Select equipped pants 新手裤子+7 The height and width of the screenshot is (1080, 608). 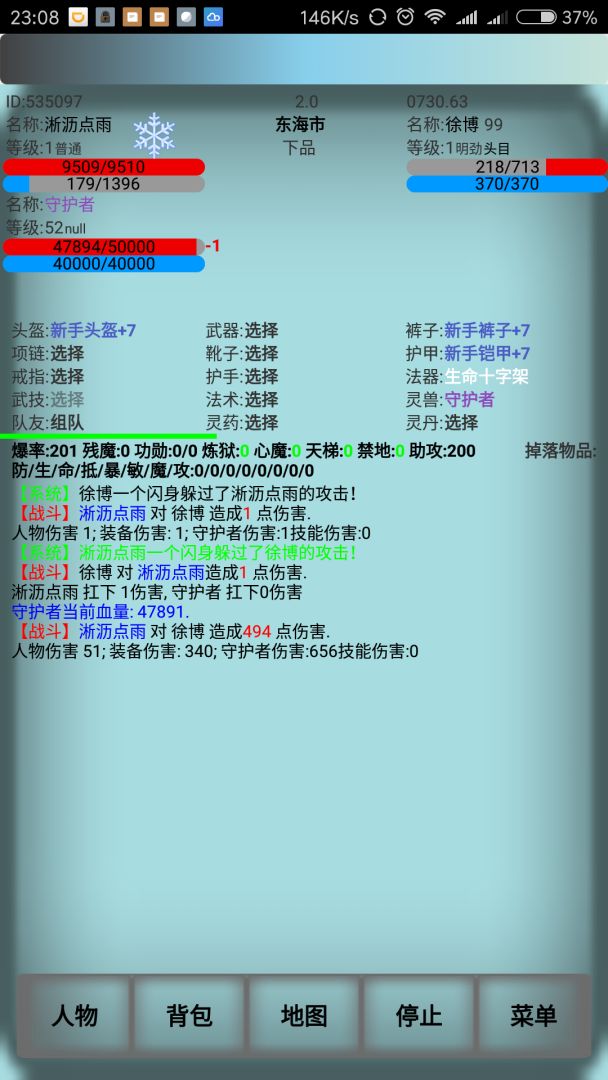[486, 330]
